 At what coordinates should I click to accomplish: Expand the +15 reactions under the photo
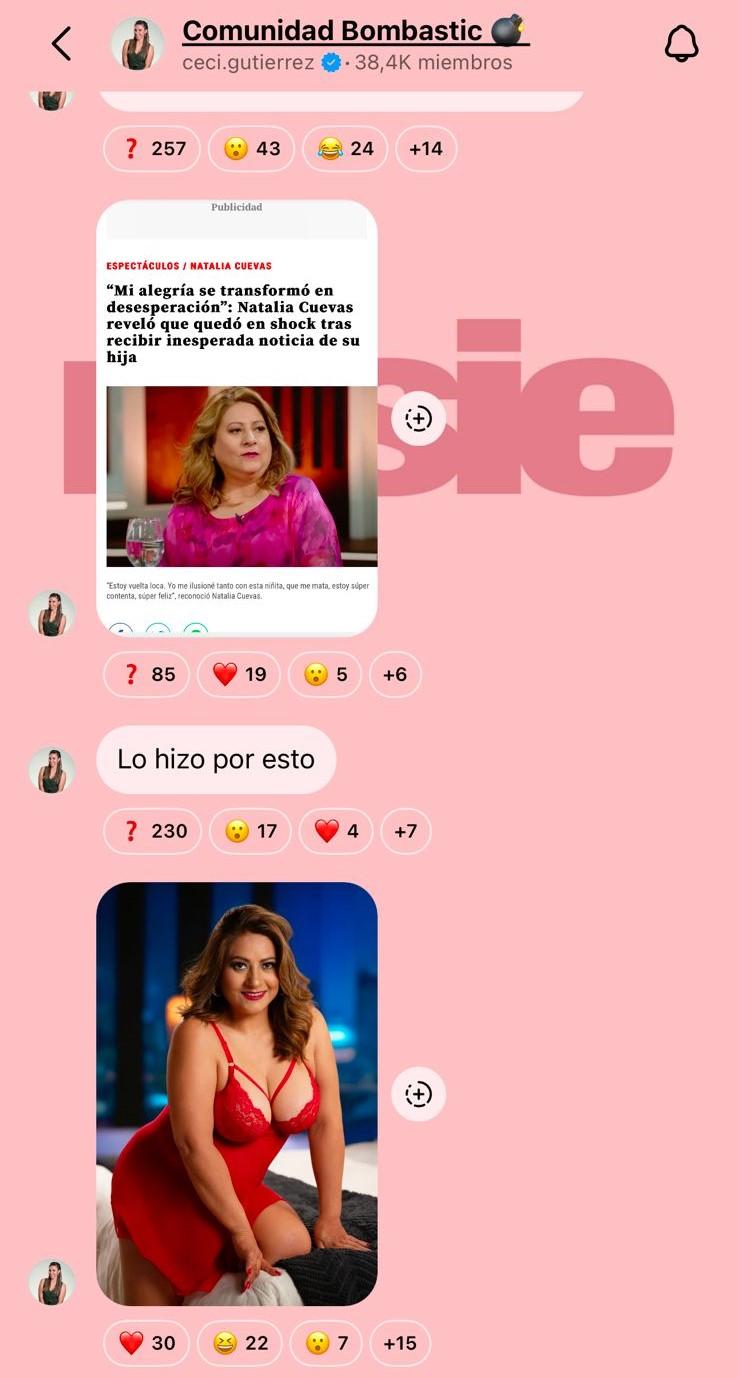[400, 1343]
